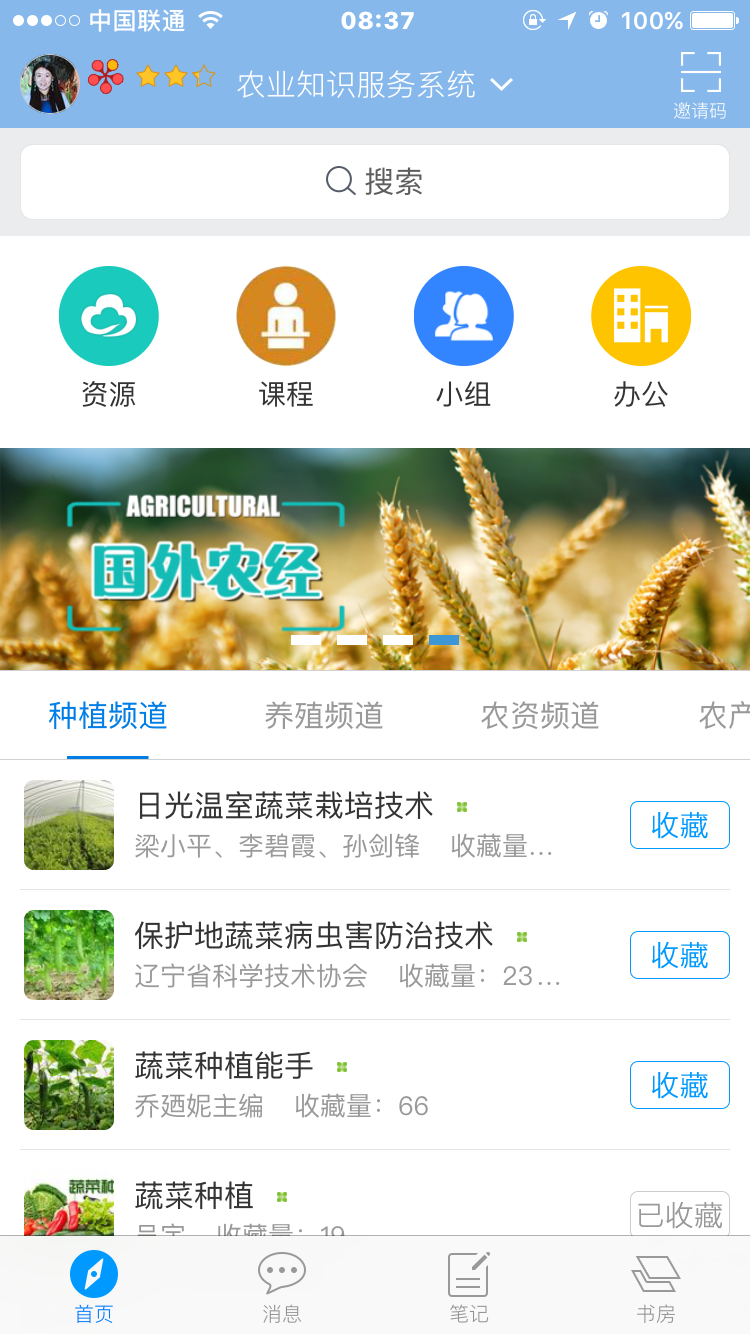Tap the 搜索 search box
Viewport: 750px width, 1334px height.
click(375, 182)
